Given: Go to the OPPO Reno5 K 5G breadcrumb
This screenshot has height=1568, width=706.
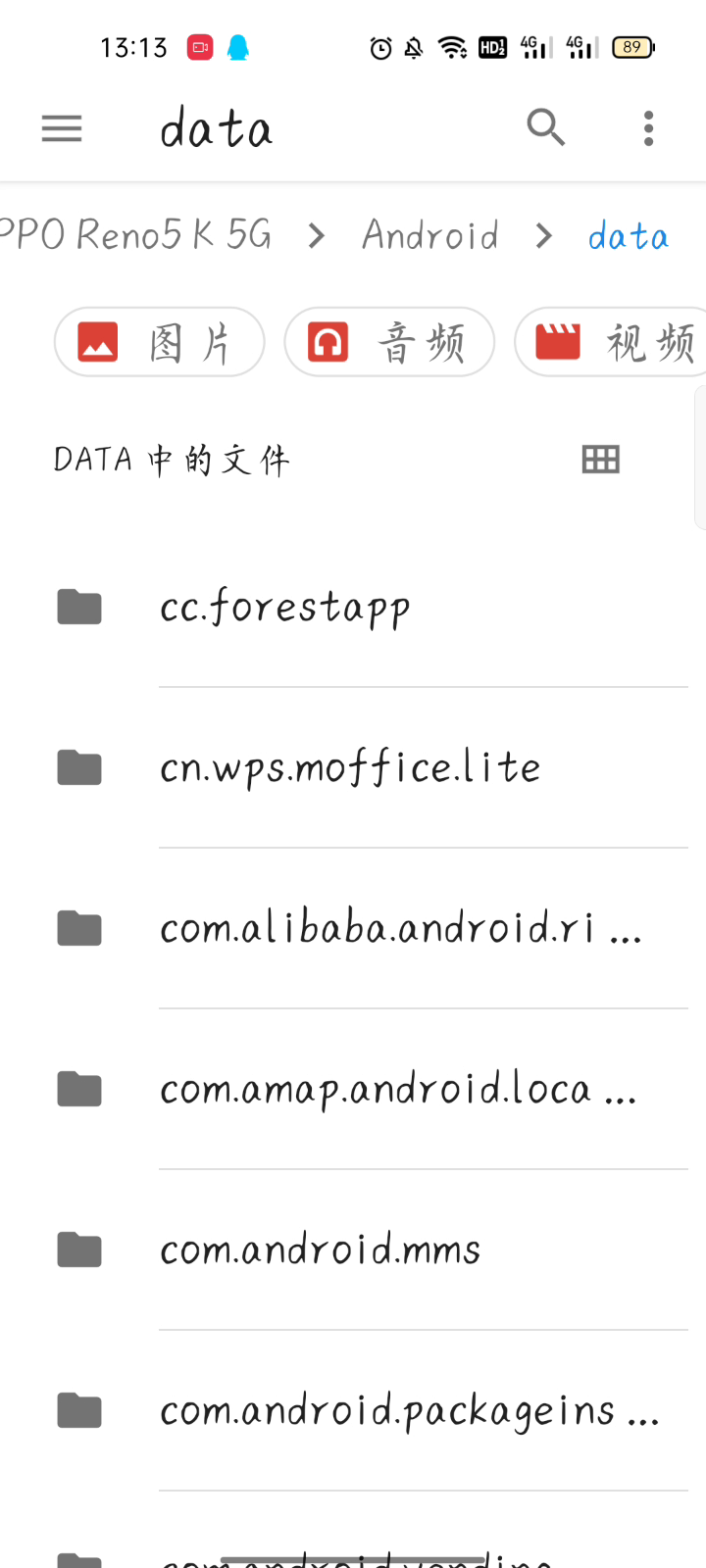Looking at the screenshot, I should pos(135,236).
